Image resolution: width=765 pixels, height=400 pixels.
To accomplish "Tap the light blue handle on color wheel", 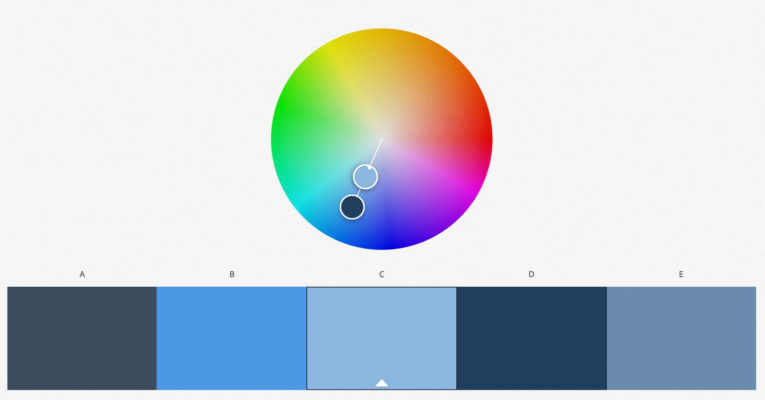I will tap(366, 177).
